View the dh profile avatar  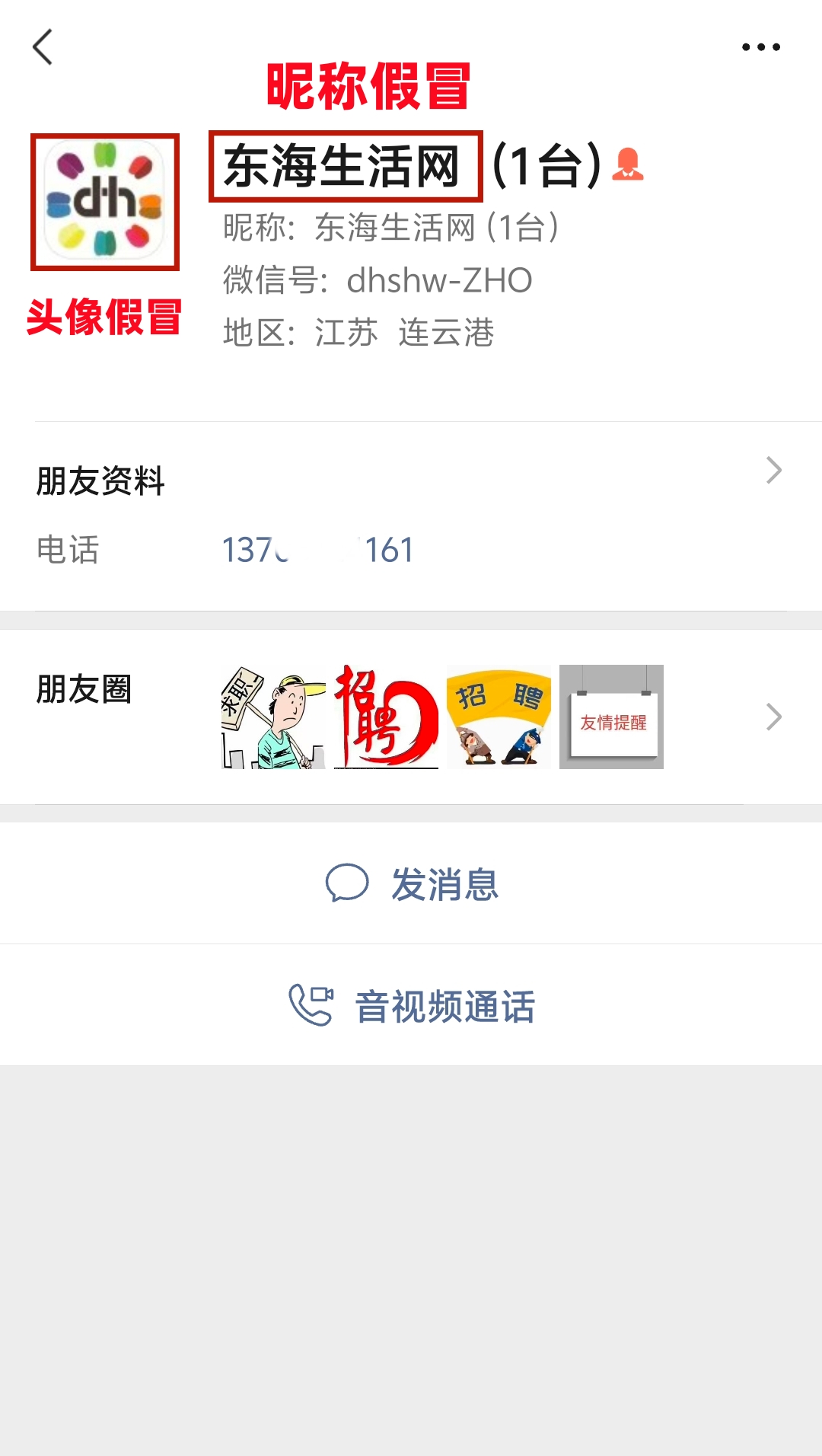tap(105, 202)
